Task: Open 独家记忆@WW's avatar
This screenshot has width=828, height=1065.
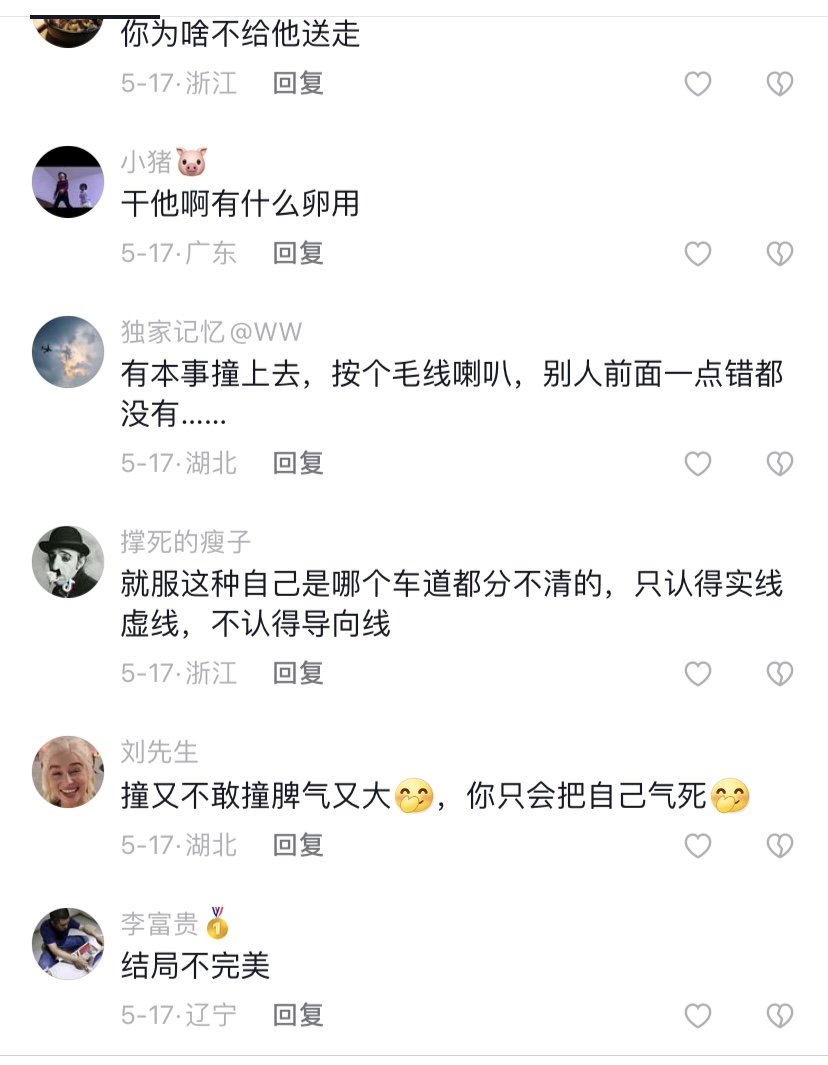Action: coord(68,352)
